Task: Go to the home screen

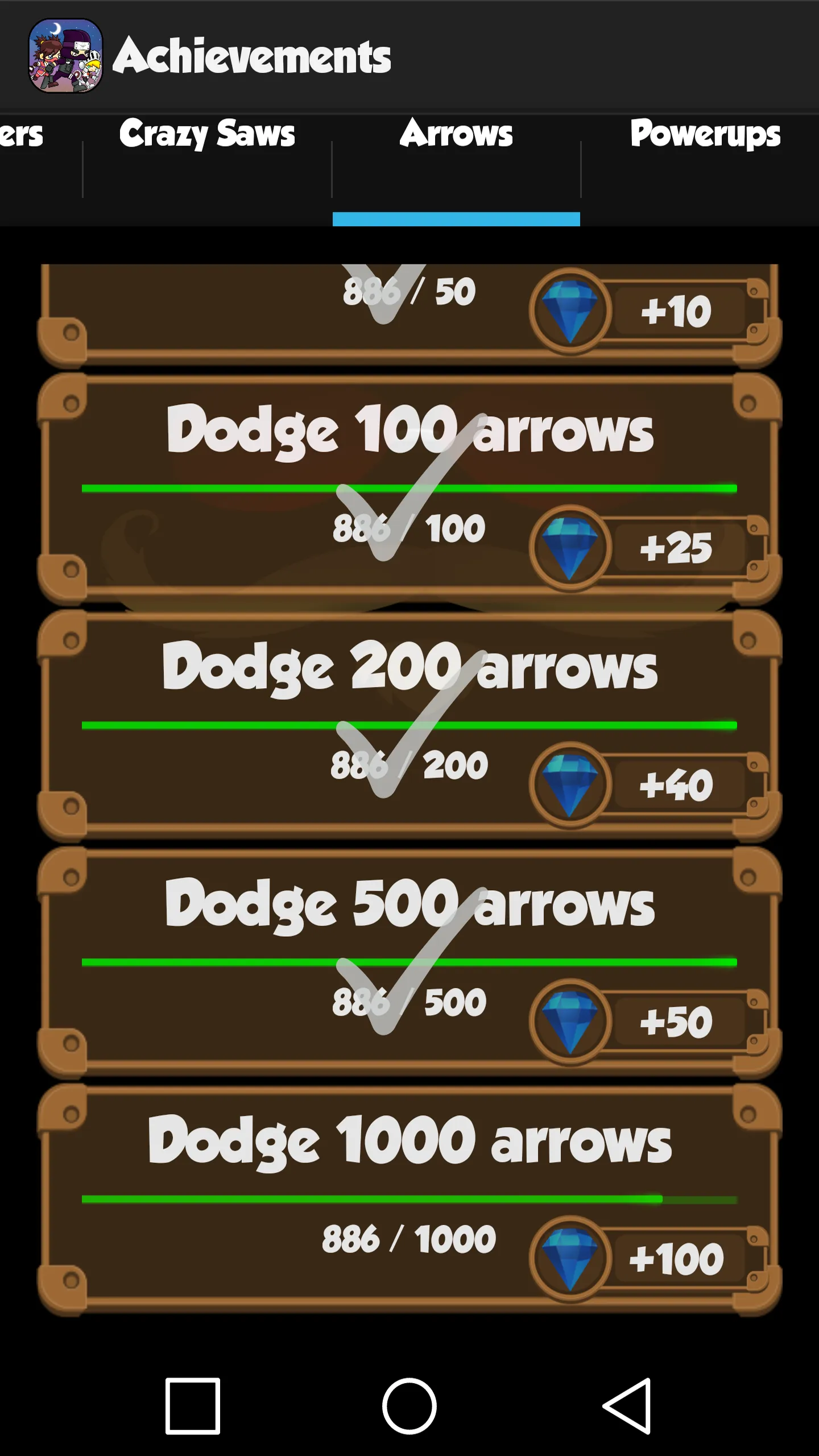Action: (409, 1406)
